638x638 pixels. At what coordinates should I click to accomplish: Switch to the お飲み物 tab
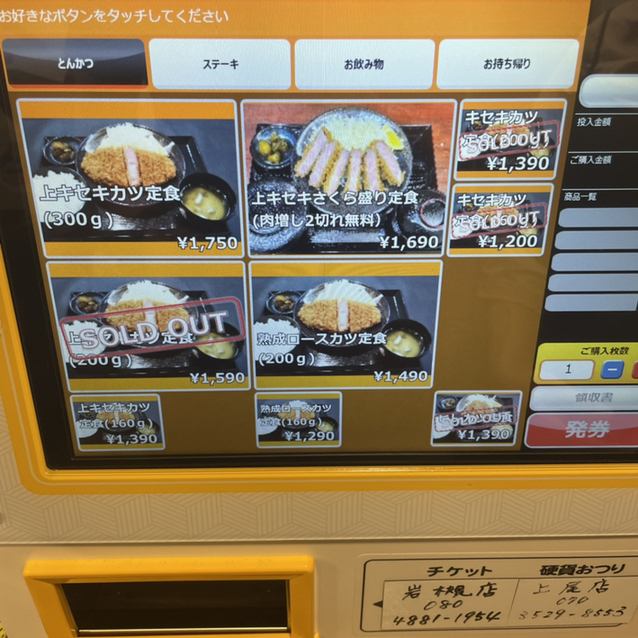(364, 64)
